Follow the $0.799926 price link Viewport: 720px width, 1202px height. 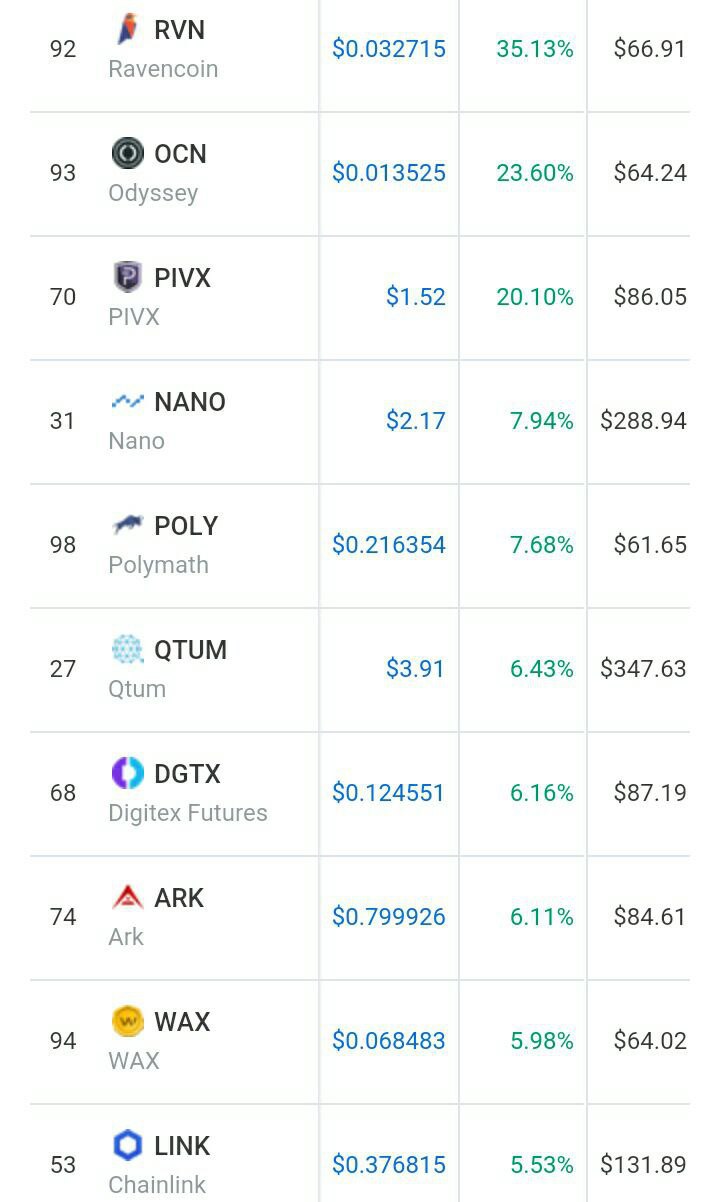389,917
